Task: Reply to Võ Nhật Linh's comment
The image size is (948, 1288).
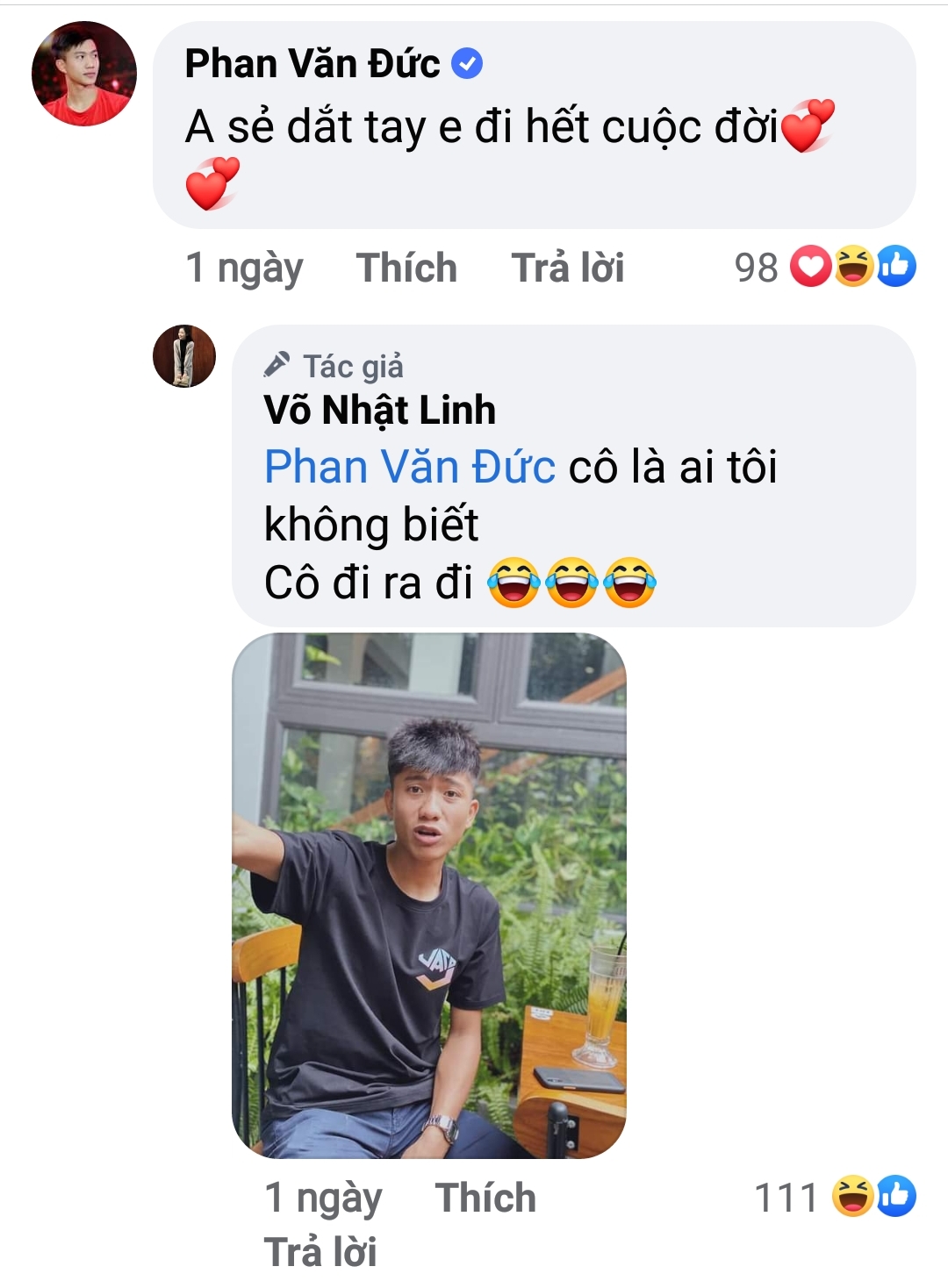Action: tap(320, 1252)
